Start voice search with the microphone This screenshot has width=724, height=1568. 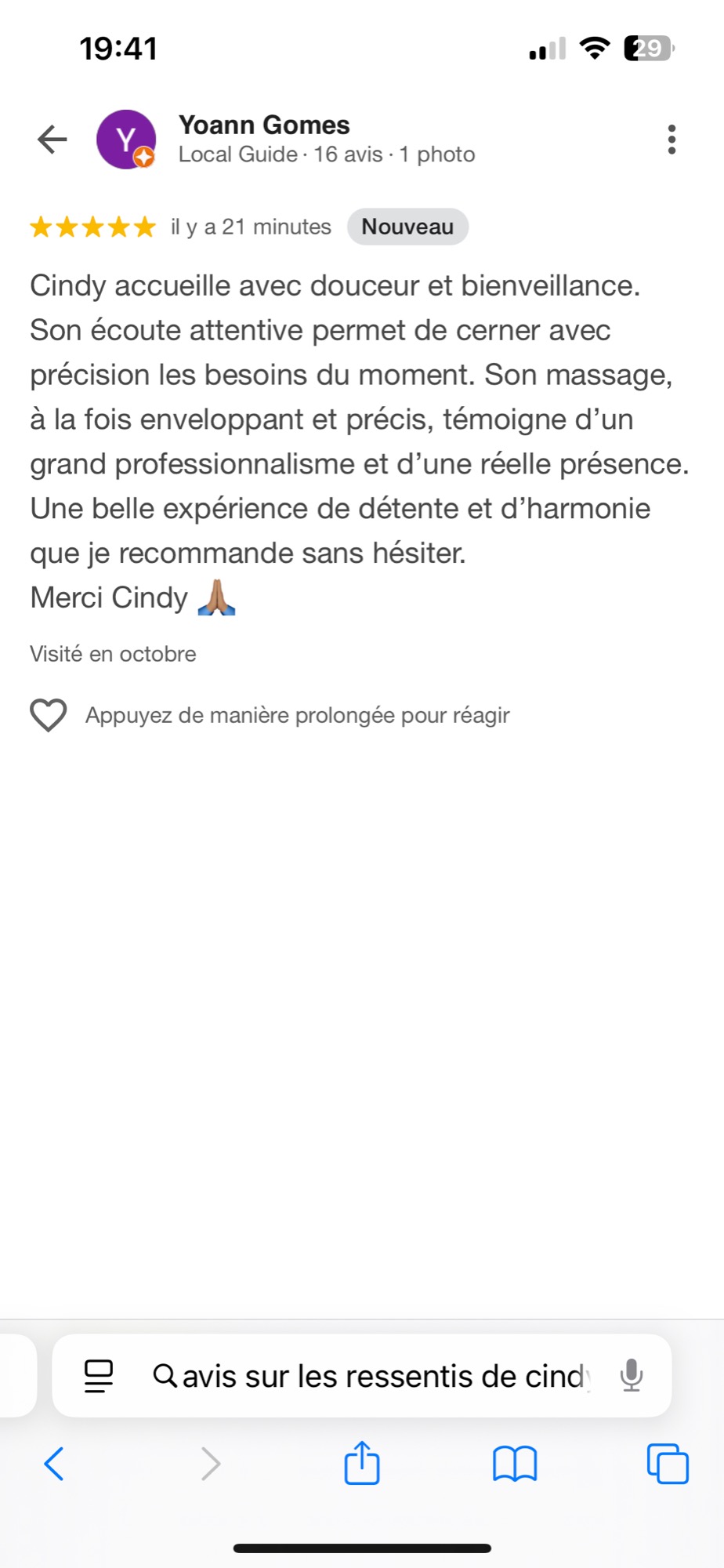(x=631, y=1376)
